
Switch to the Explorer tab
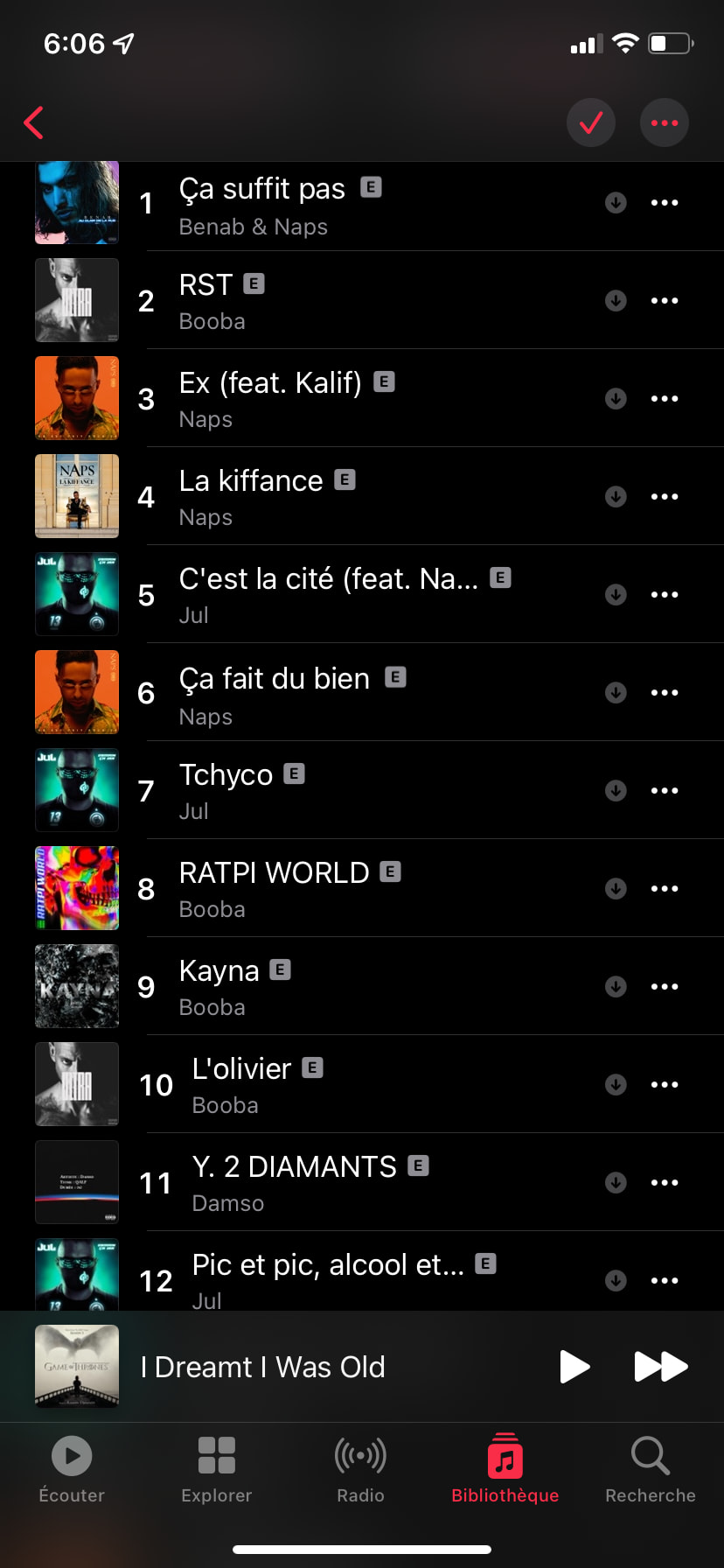pos(216,1470)
